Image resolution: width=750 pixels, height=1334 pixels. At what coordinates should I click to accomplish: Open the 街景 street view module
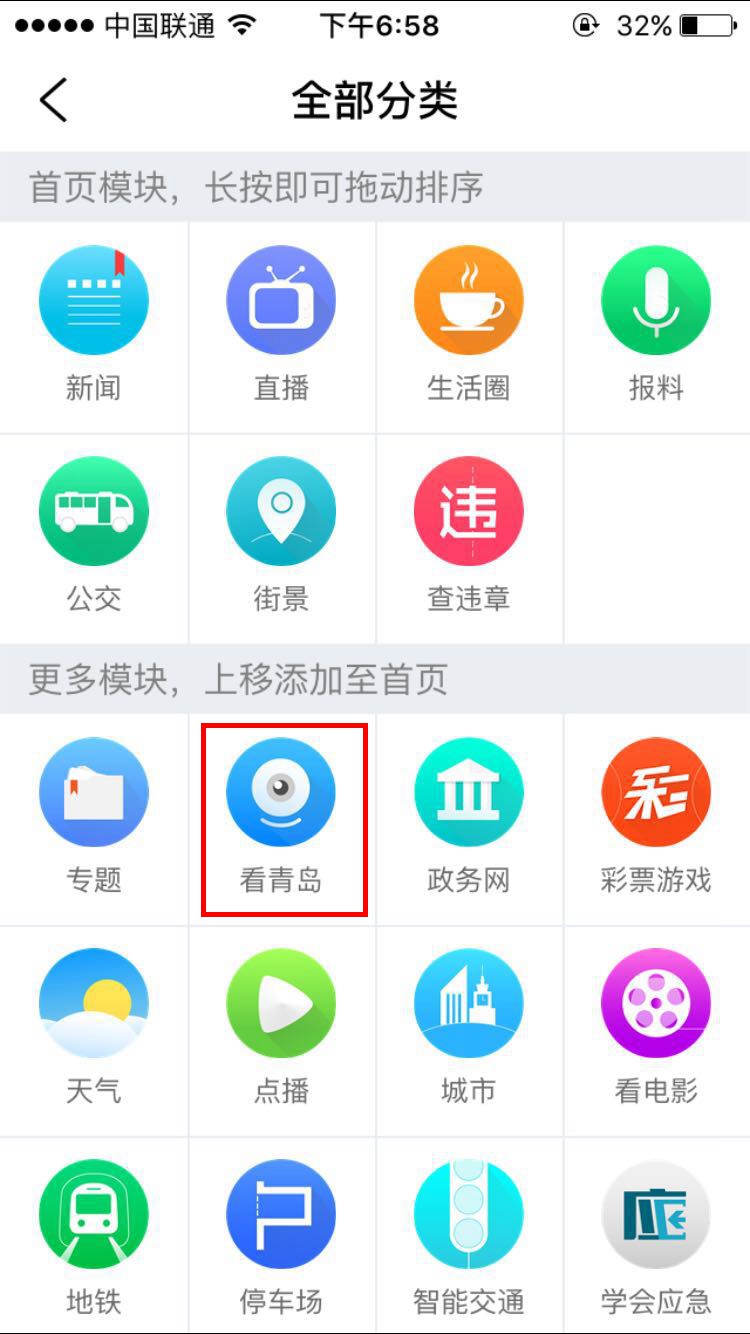[281, 512]
